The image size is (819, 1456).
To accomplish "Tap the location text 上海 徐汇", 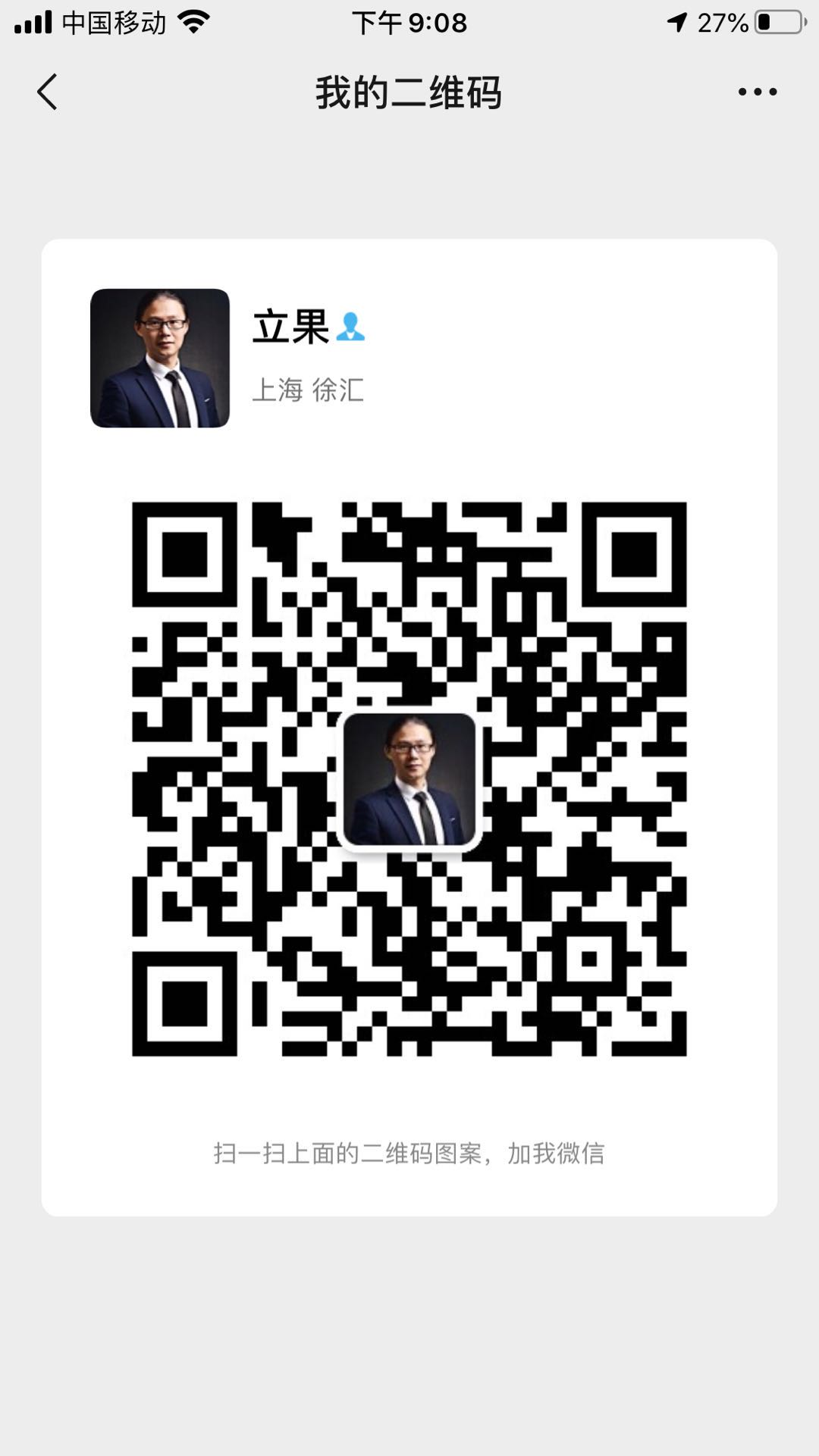I will tap(309, 389).
